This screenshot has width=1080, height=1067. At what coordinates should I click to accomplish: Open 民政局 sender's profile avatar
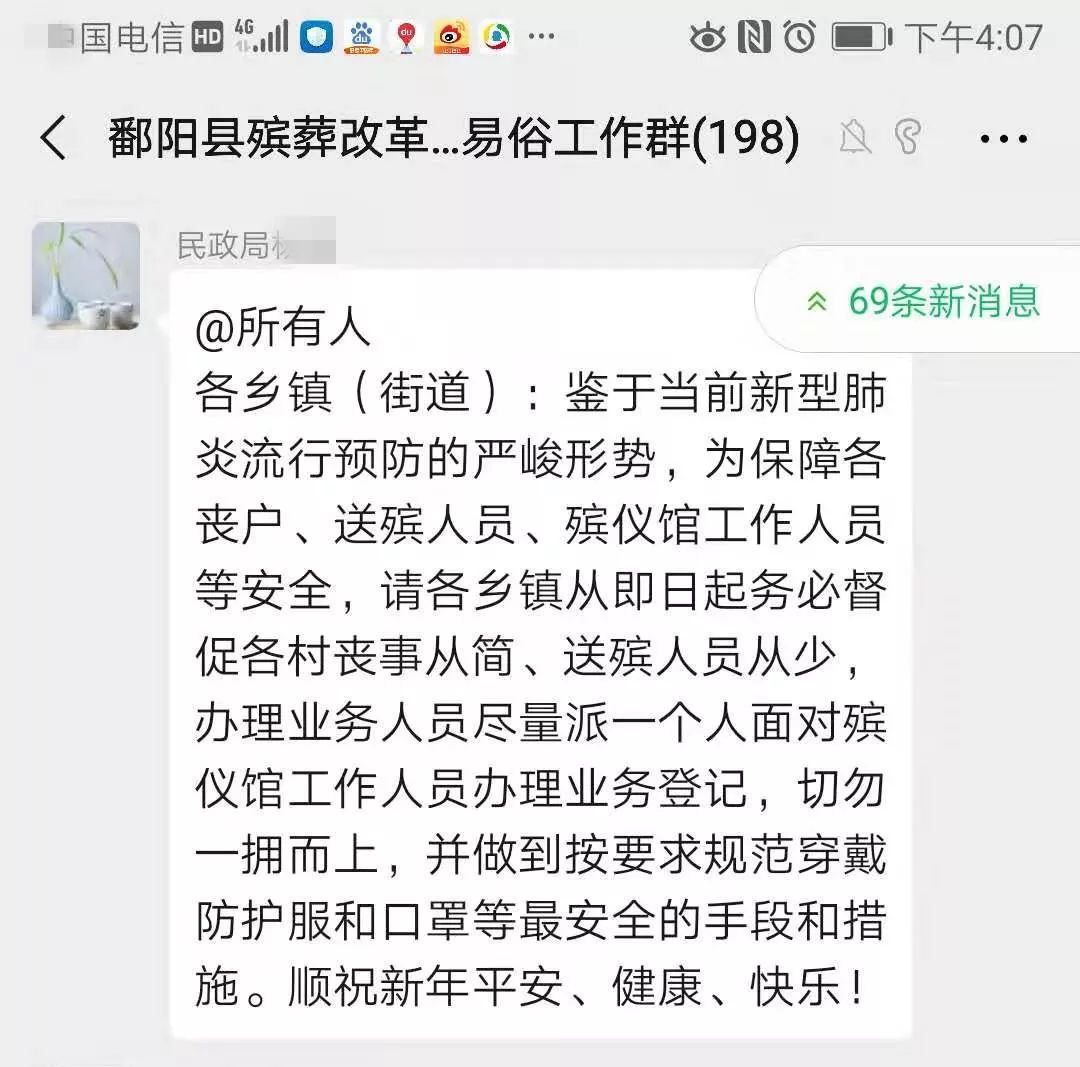86,275
